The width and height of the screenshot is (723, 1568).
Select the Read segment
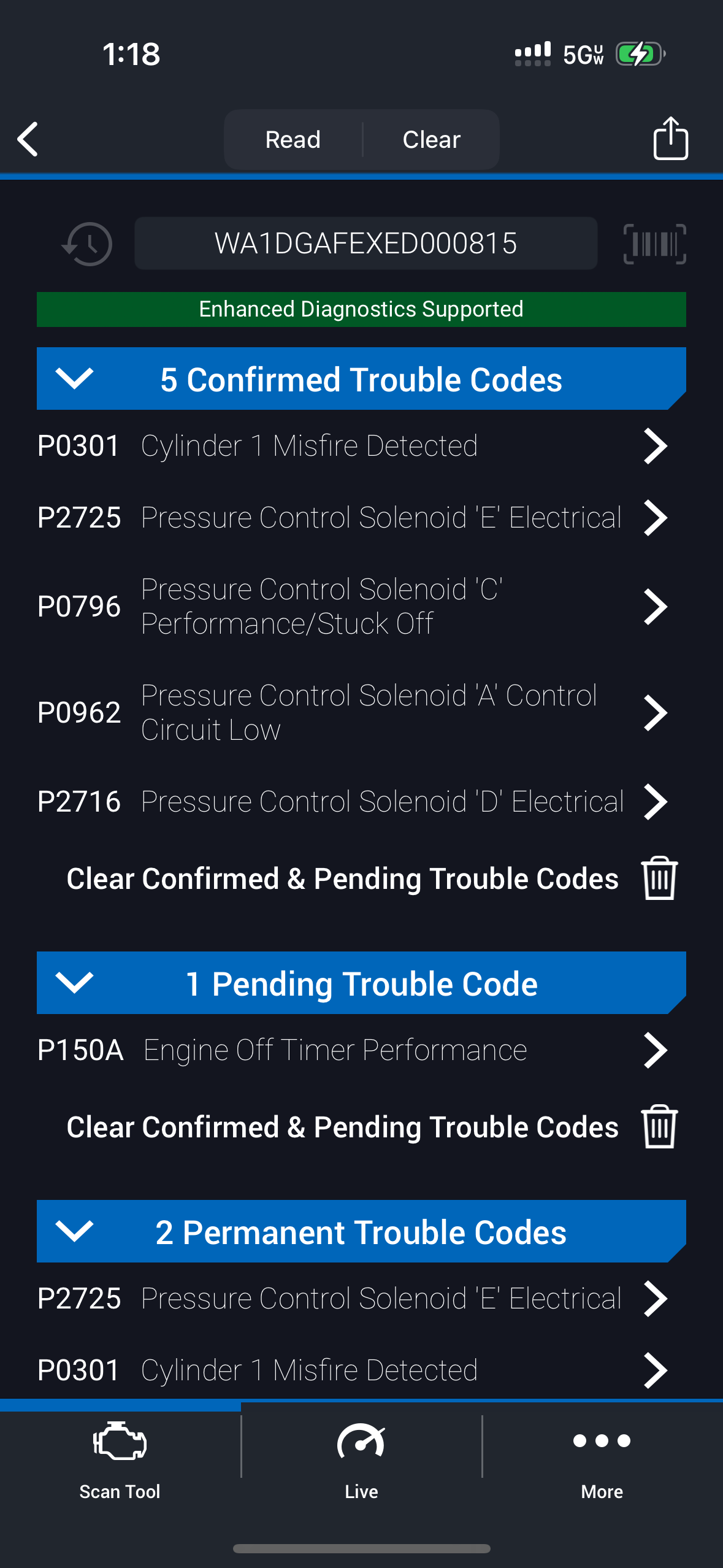pos(293,140)
